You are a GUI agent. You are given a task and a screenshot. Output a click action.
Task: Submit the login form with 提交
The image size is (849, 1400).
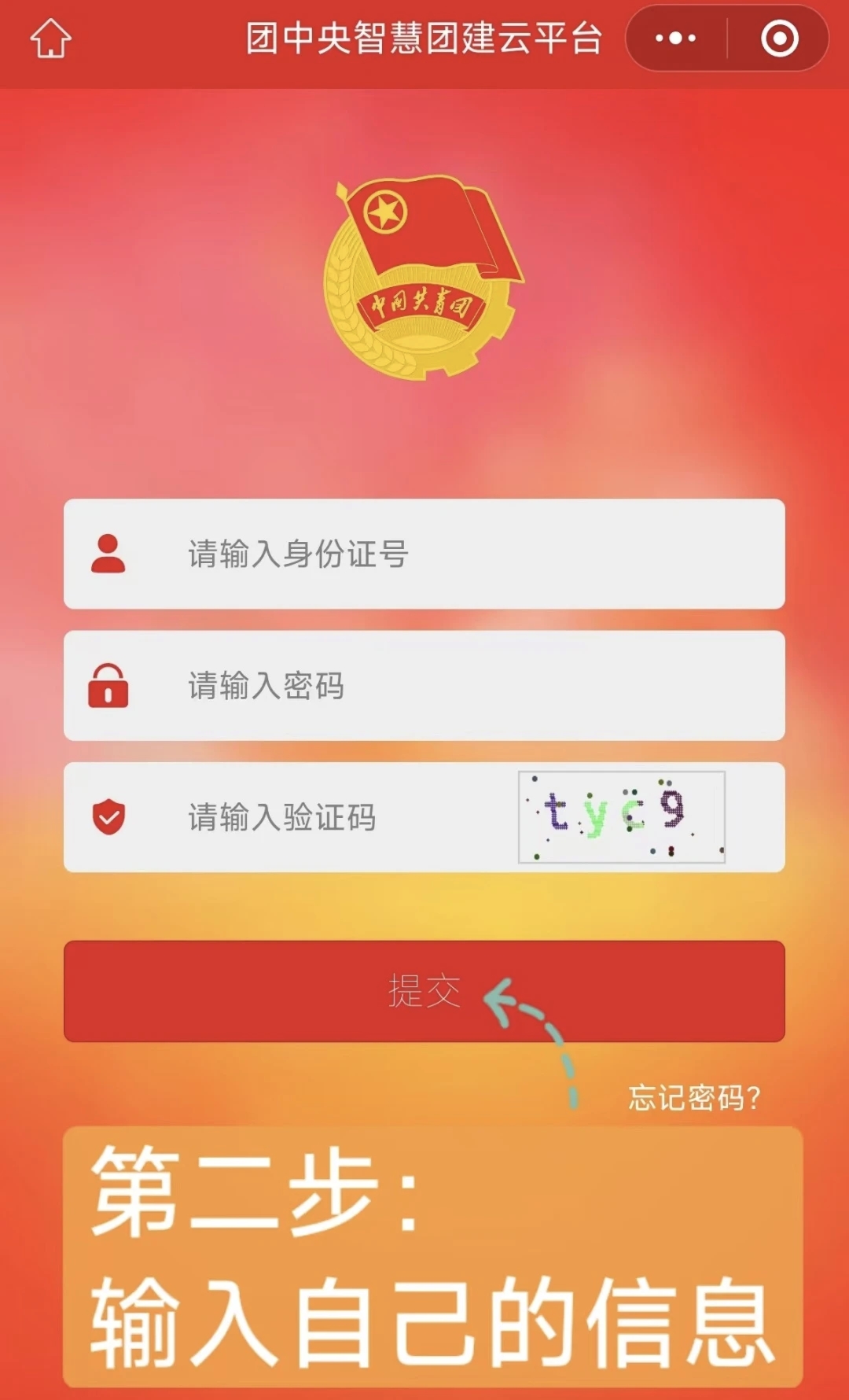[424, 991]
